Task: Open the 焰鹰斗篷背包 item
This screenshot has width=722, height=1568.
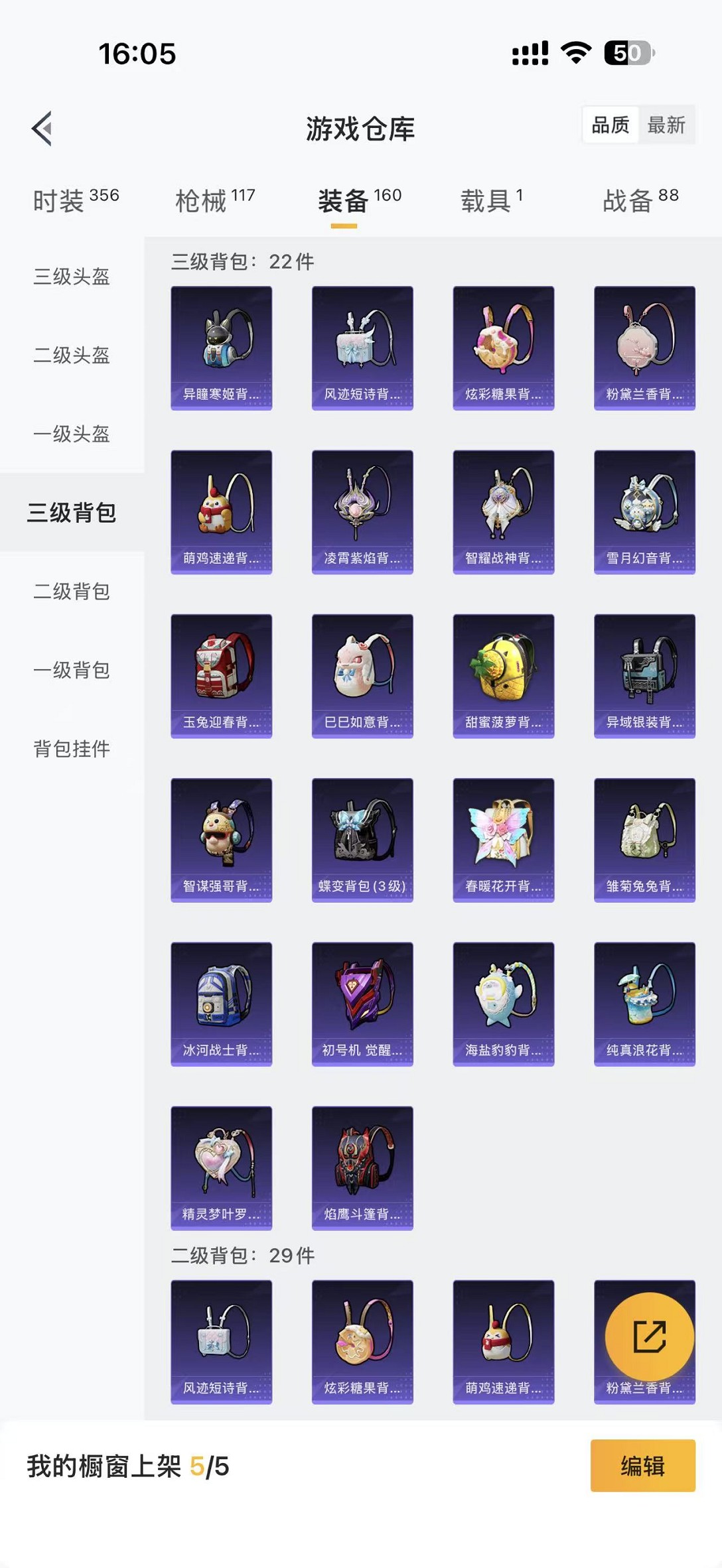Action: click(x=362, y=1167)
